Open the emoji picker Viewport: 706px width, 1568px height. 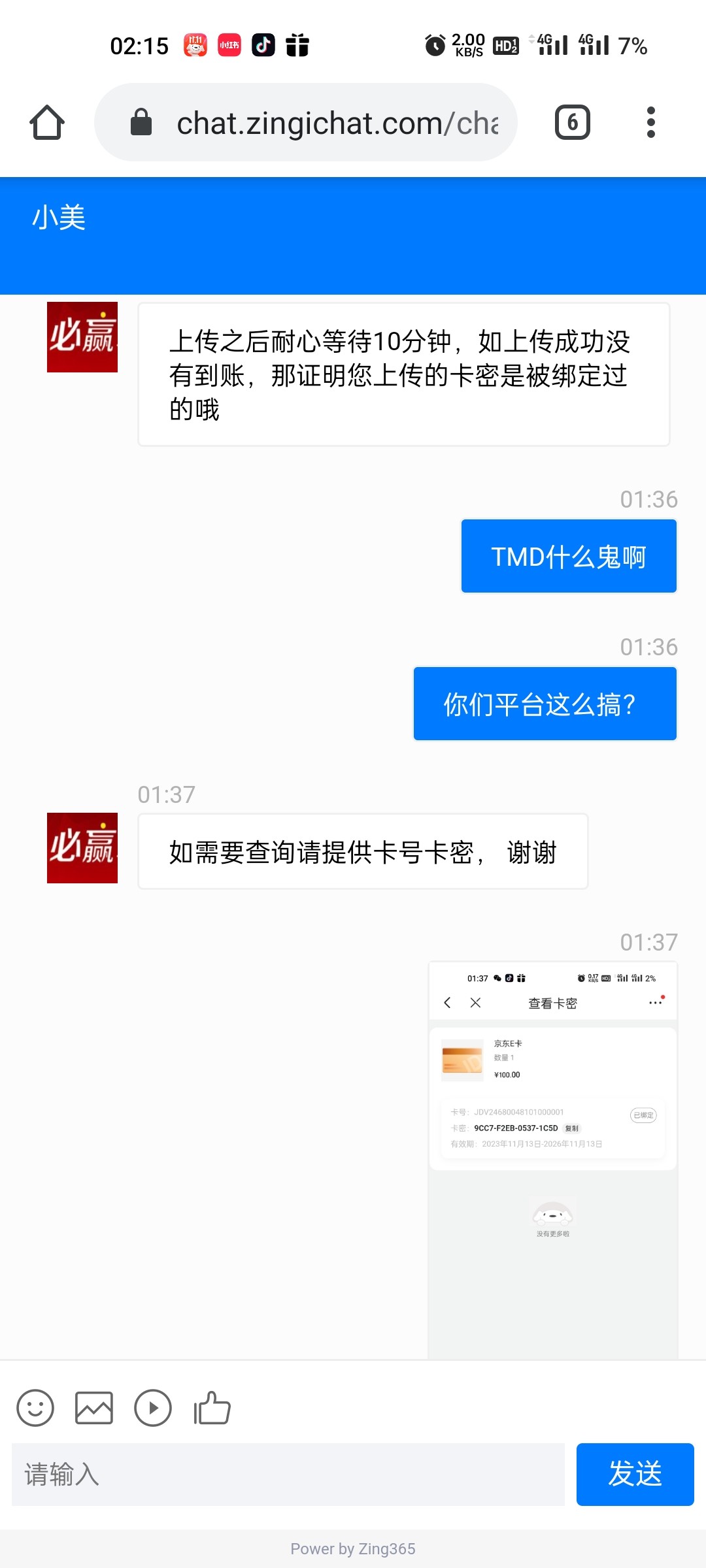pyautogui.click(x=35, y=1407)
